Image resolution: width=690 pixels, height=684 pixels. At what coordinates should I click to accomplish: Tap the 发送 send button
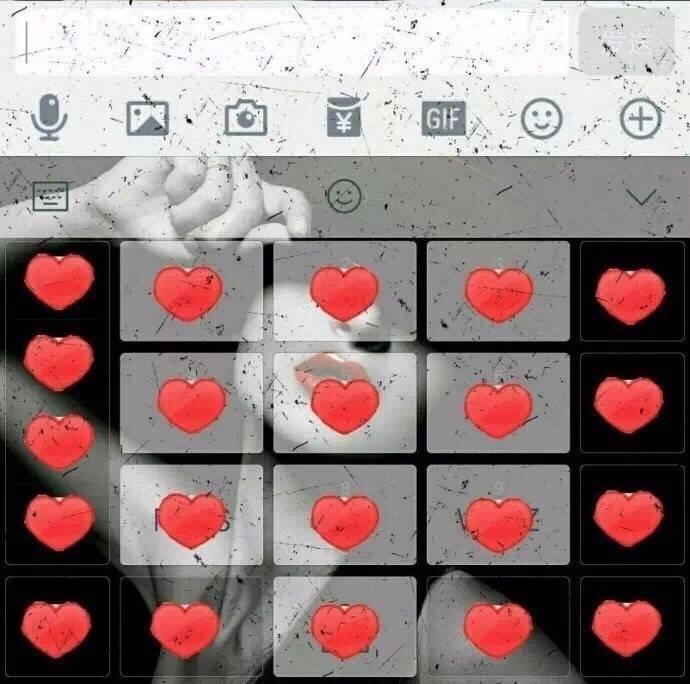pyautogui.click(x=626, y=42)
